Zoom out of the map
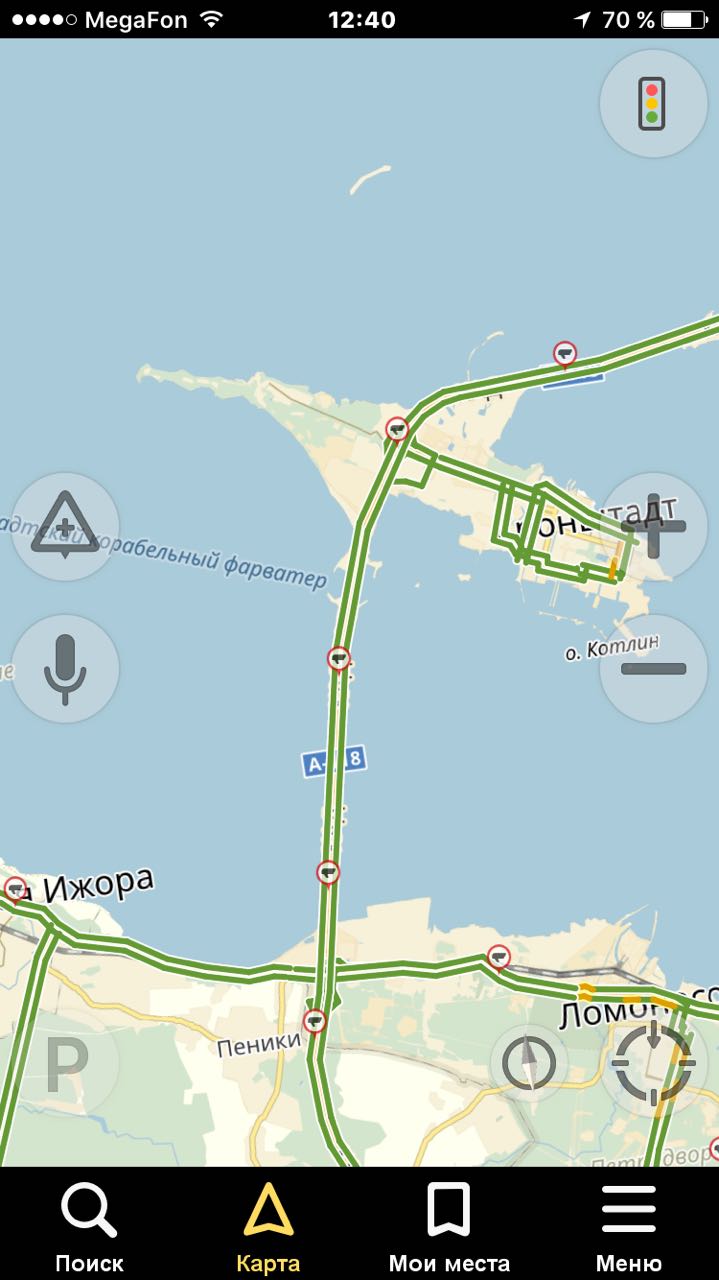Screen dimensions: 719x1280 (653, 668)
